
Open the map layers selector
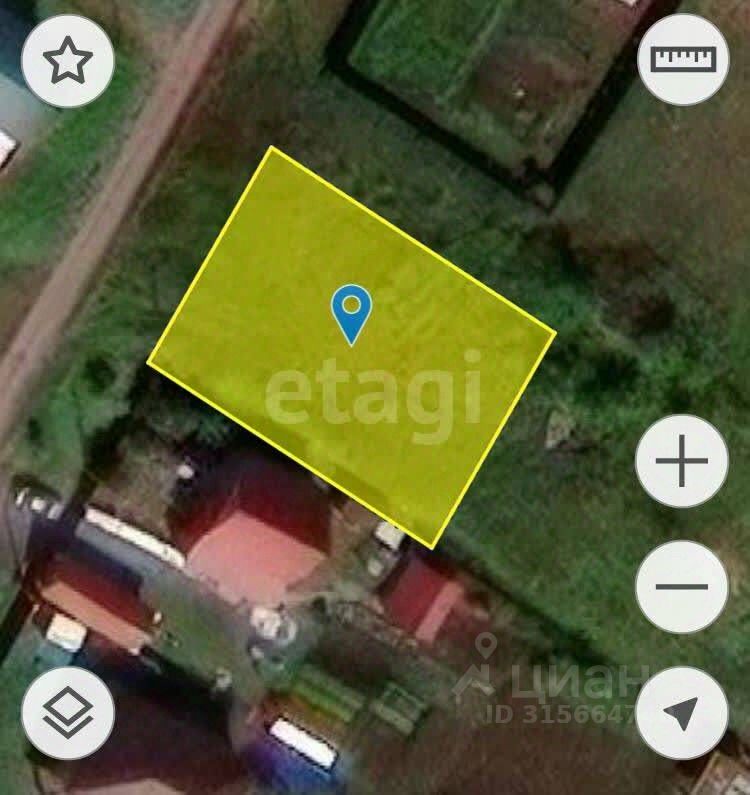pyautogui.click(x=67, y=712)
